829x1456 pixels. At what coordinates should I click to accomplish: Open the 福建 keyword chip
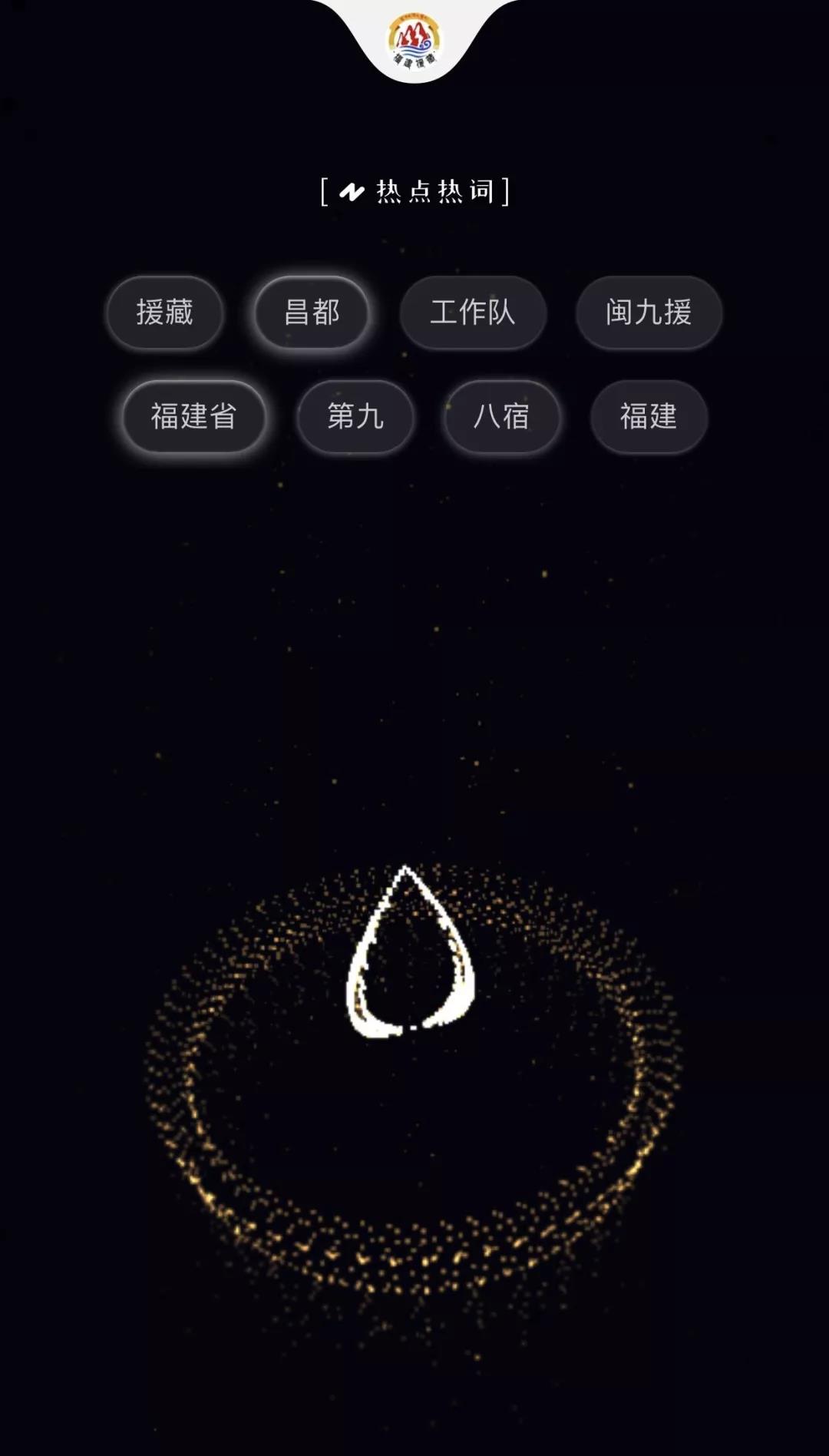pos(649,416)
